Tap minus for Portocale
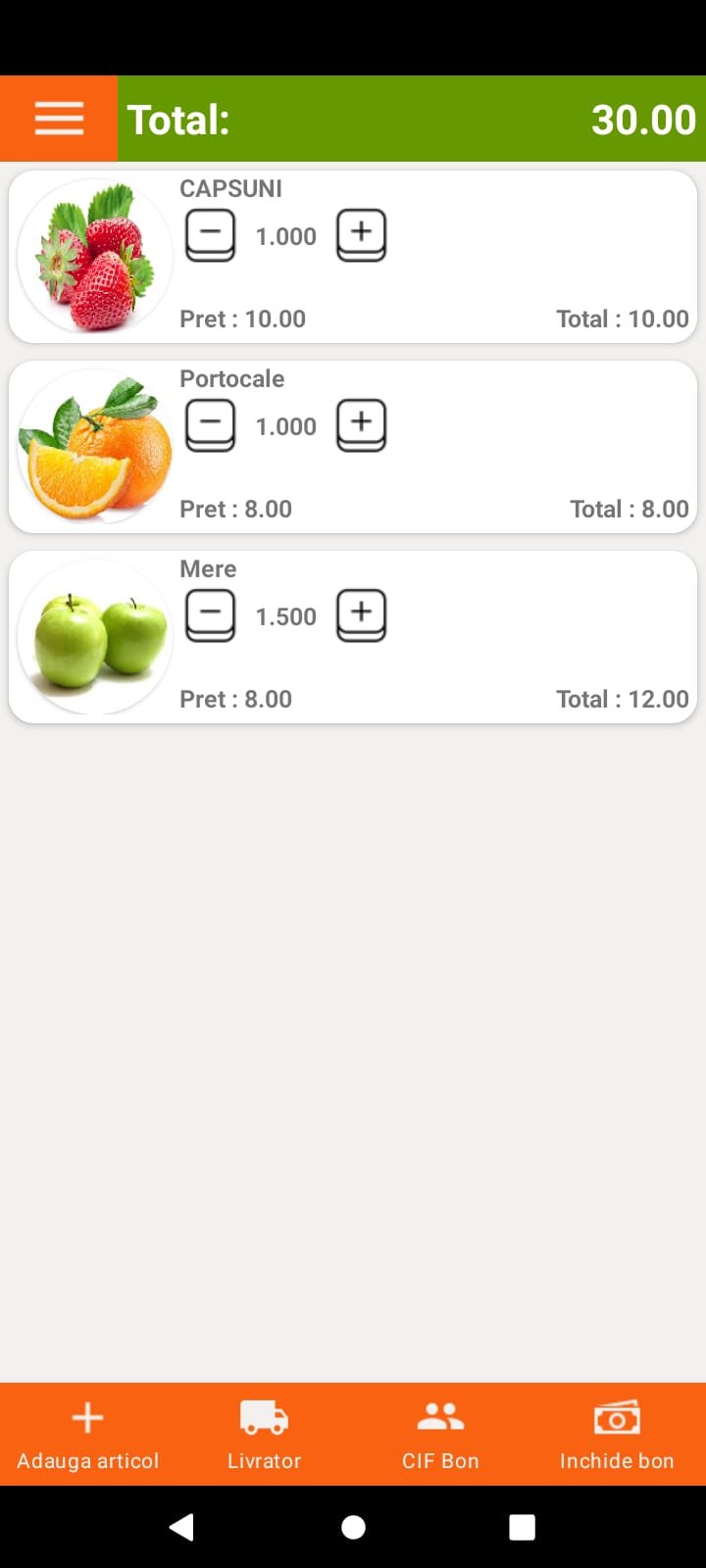706x1568 pixels. pyautogui.click(x=210, y=425)
